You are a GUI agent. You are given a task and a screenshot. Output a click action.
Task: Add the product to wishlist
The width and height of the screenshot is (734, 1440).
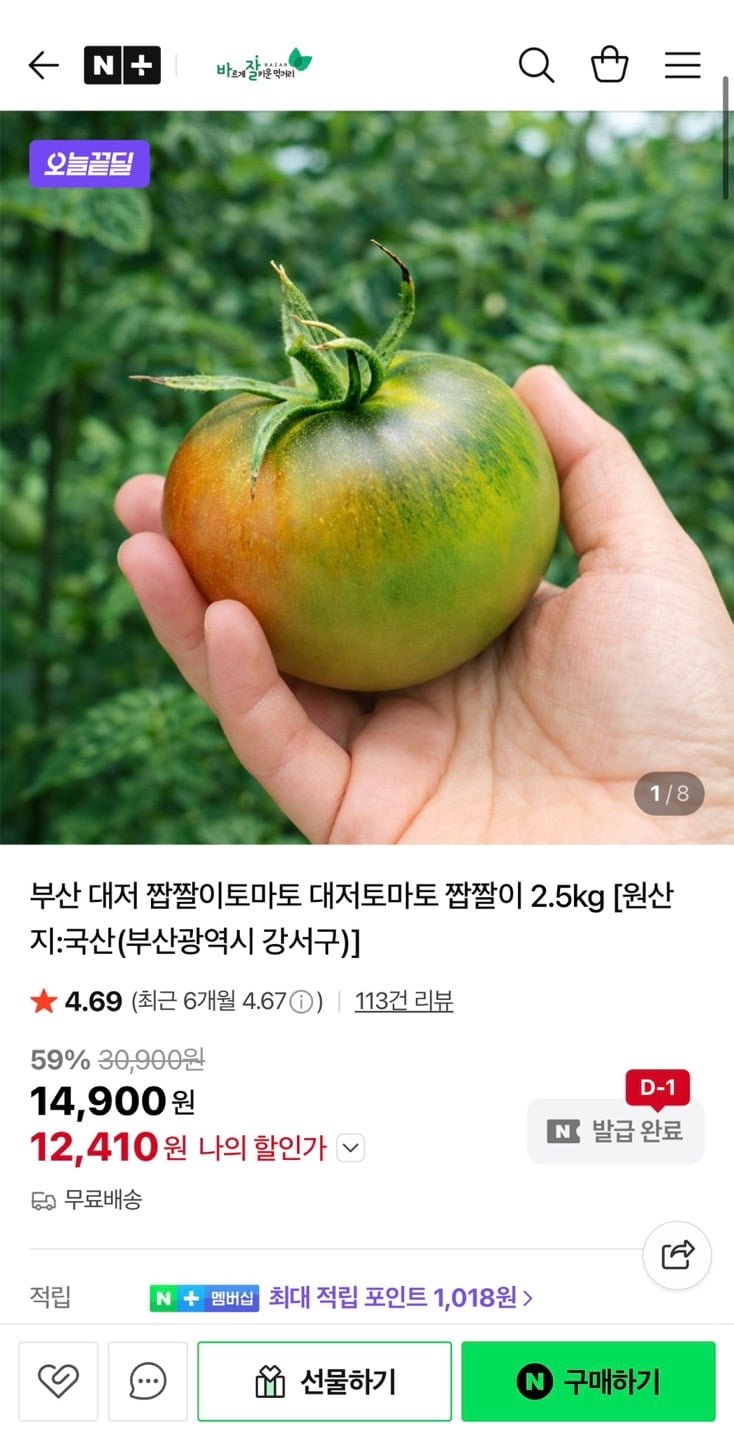[58, 1382]
